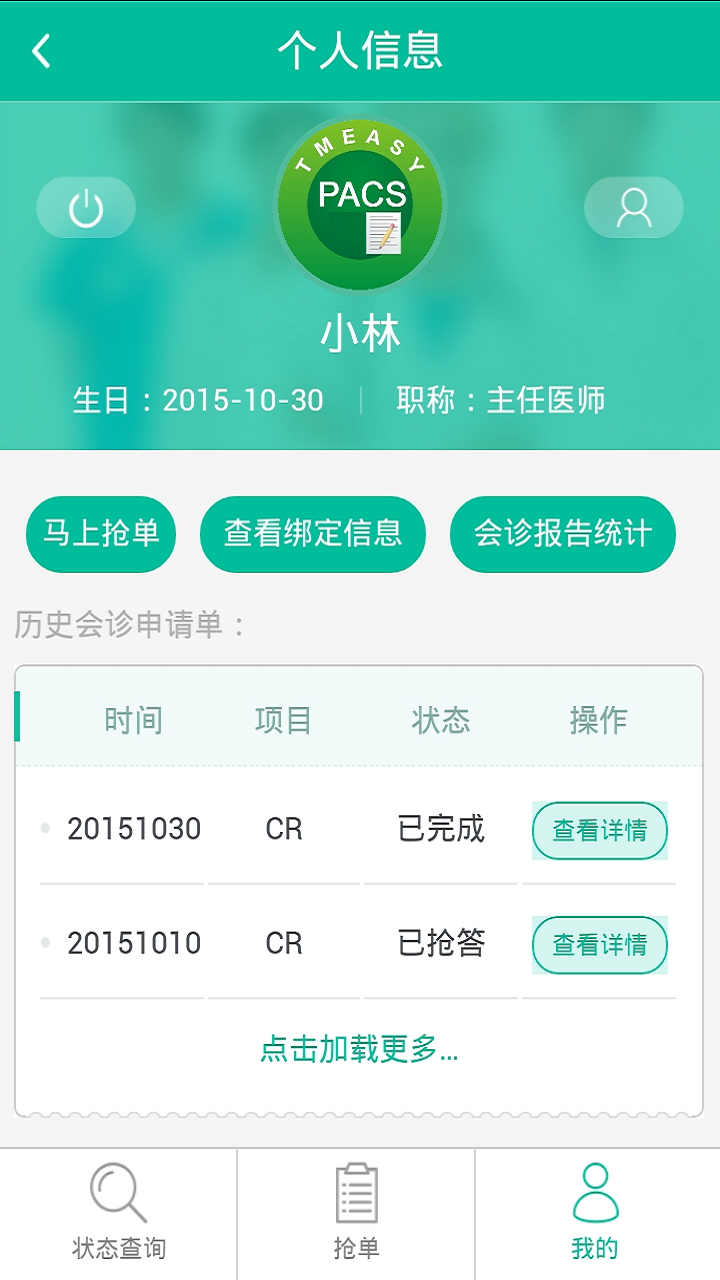Load more via 点击加载更多
Viewport: 720px width, 1280px height.
(x=359, y=1049)
